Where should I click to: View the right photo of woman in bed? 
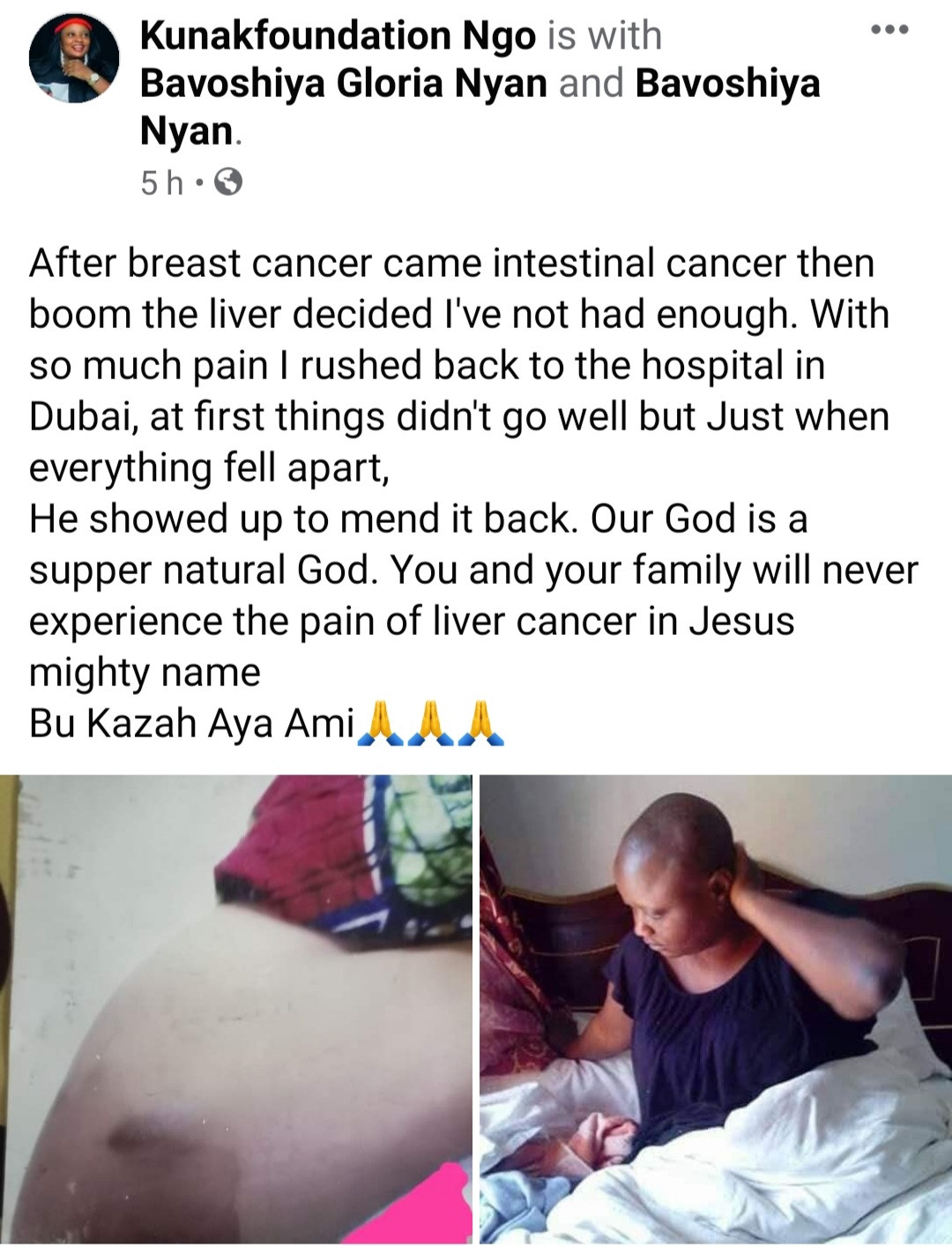click(x=715, y=1008)
